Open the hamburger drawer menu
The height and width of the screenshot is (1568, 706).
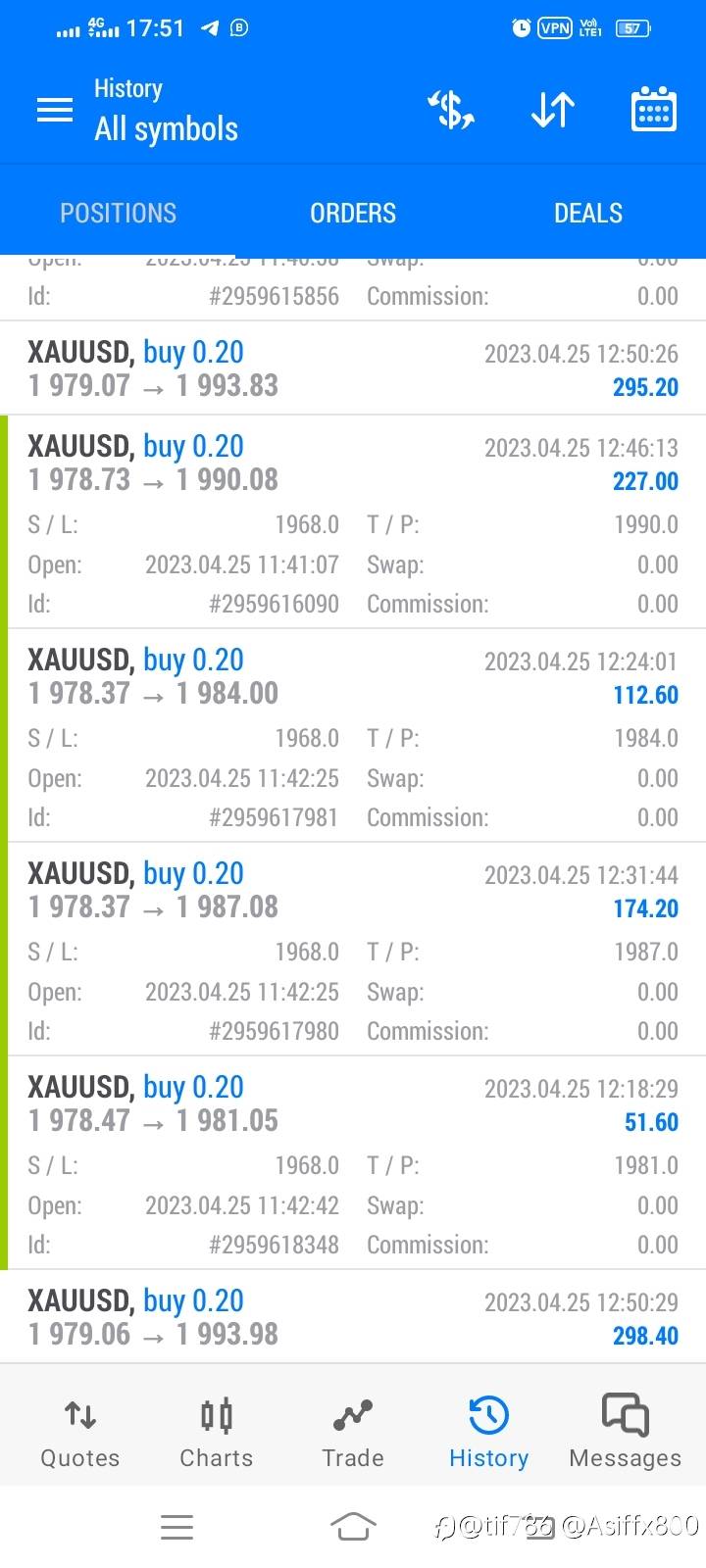tap(55, 110)
